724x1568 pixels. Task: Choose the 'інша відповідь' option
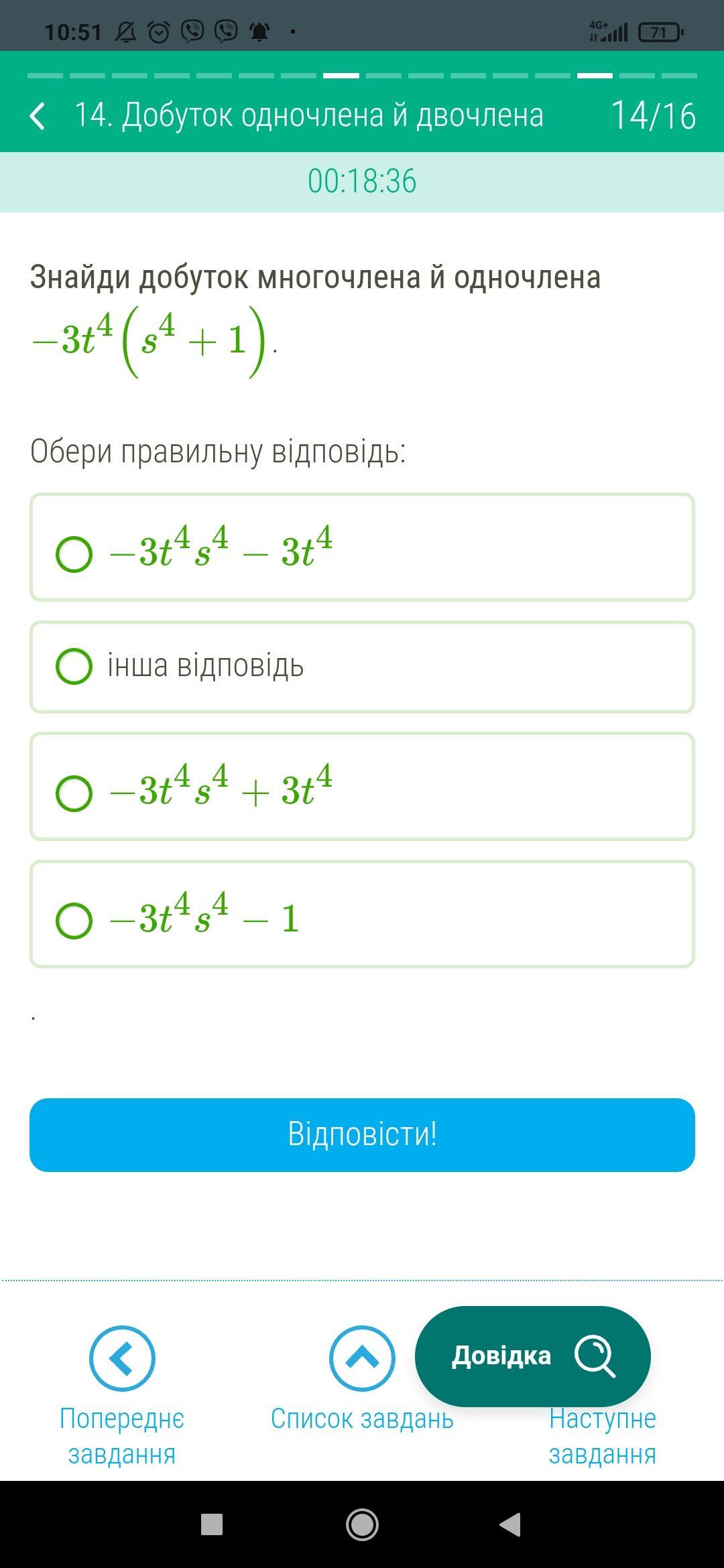(x=74, y=666)
